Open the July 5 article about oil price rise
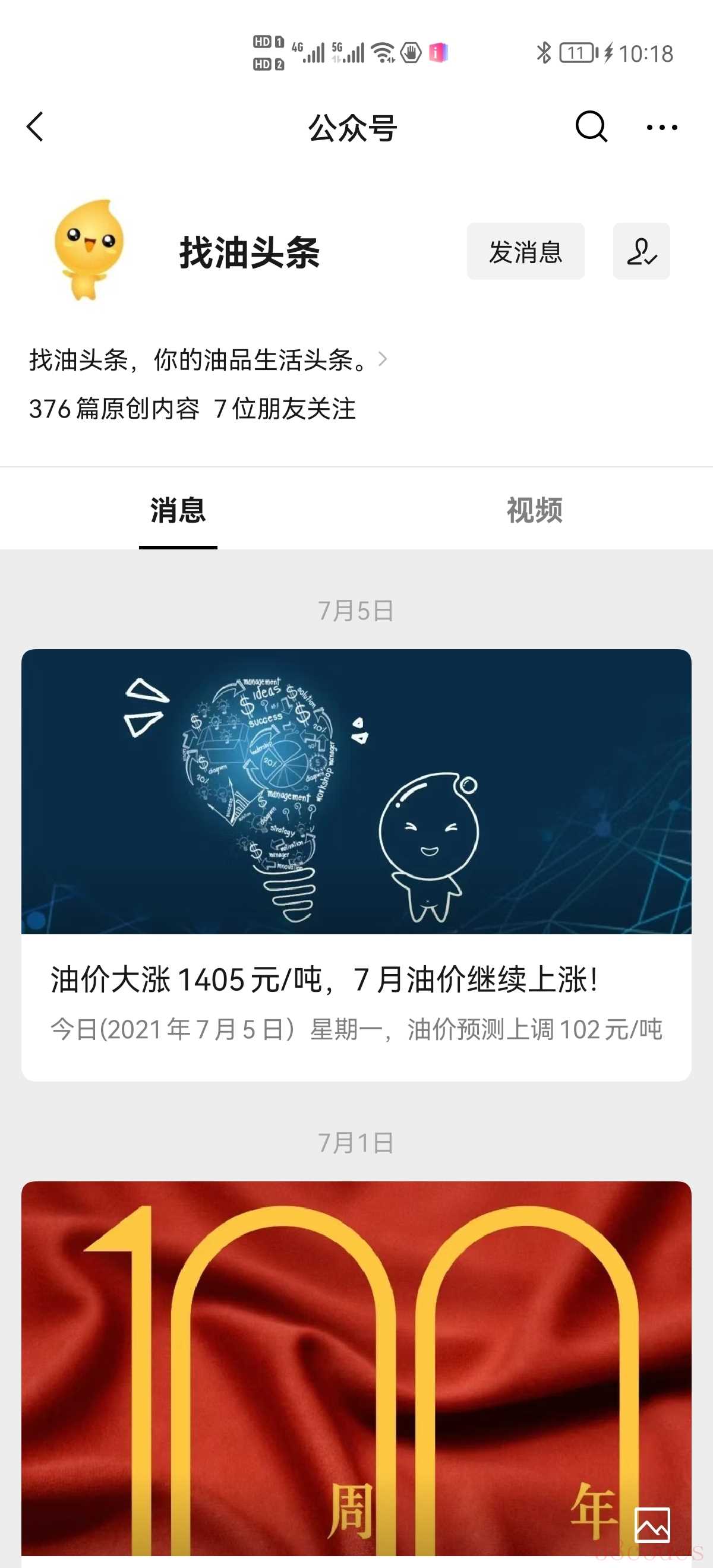Screen dimensions: 713x1568 pyautogui.click(x=356, y=865)
